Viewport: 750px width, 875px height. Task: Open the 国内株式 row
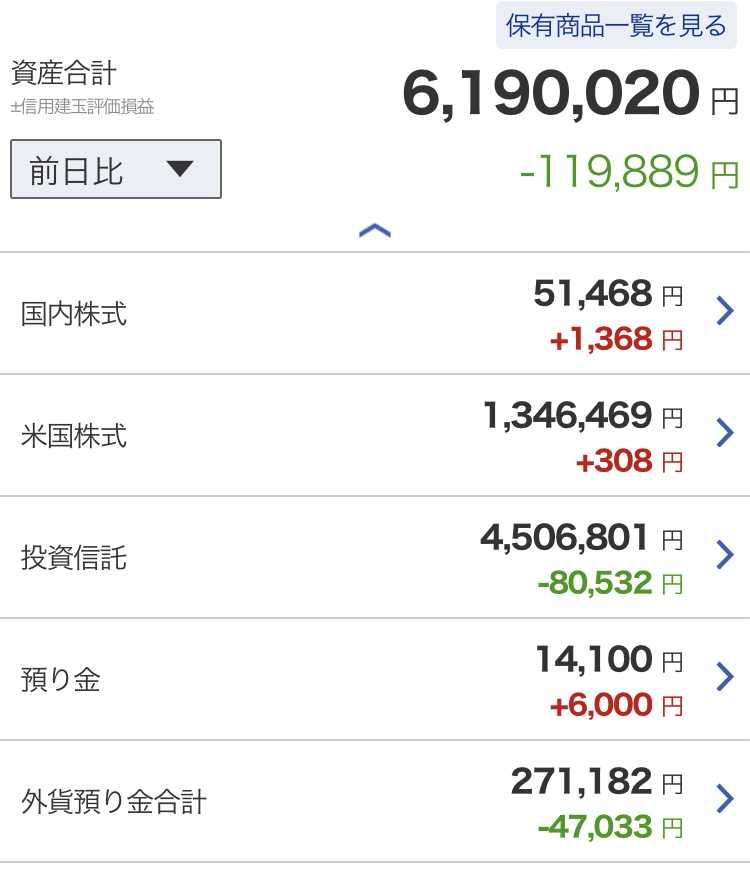pyautogui.click(x=375, y=314)
